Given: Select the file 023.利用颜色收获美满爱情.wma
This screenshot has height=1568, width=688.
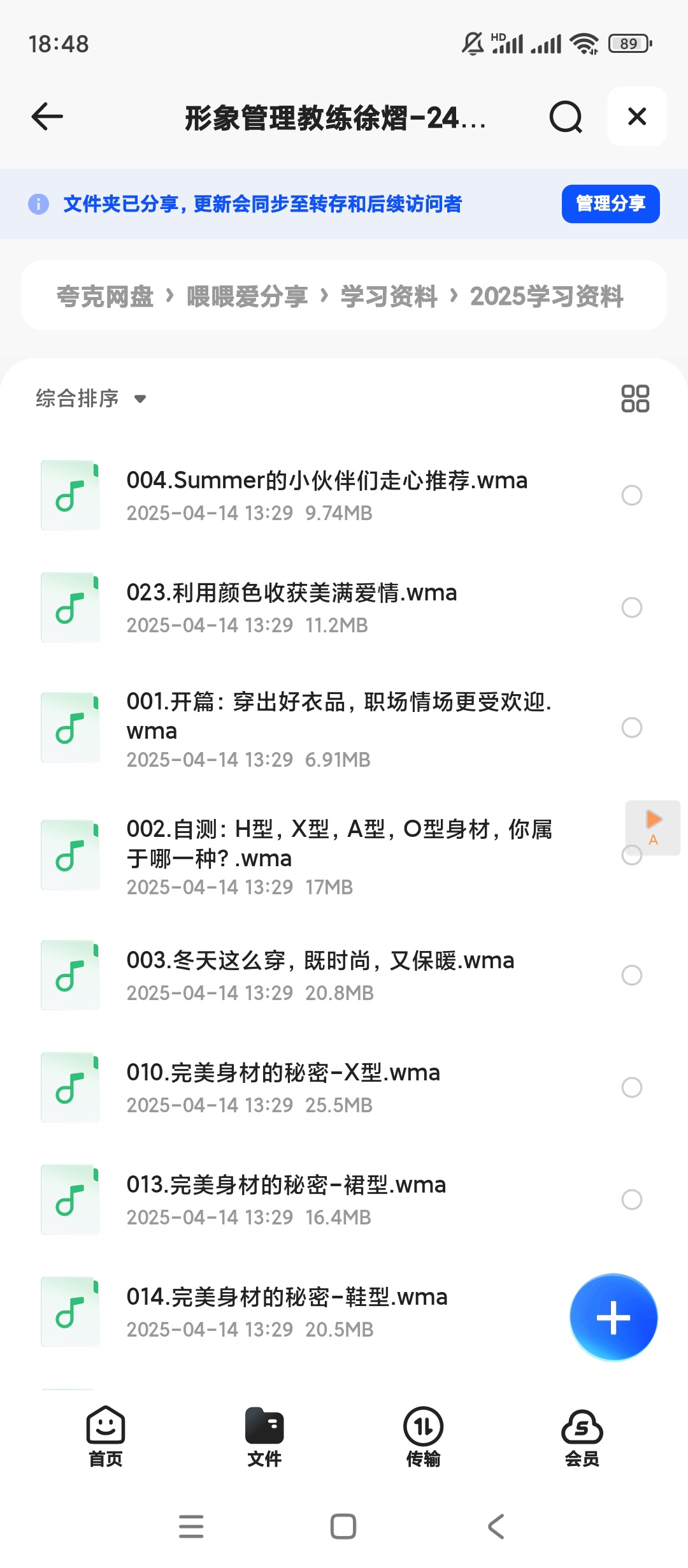Looking at the screenshot, I should coord(631,607).
